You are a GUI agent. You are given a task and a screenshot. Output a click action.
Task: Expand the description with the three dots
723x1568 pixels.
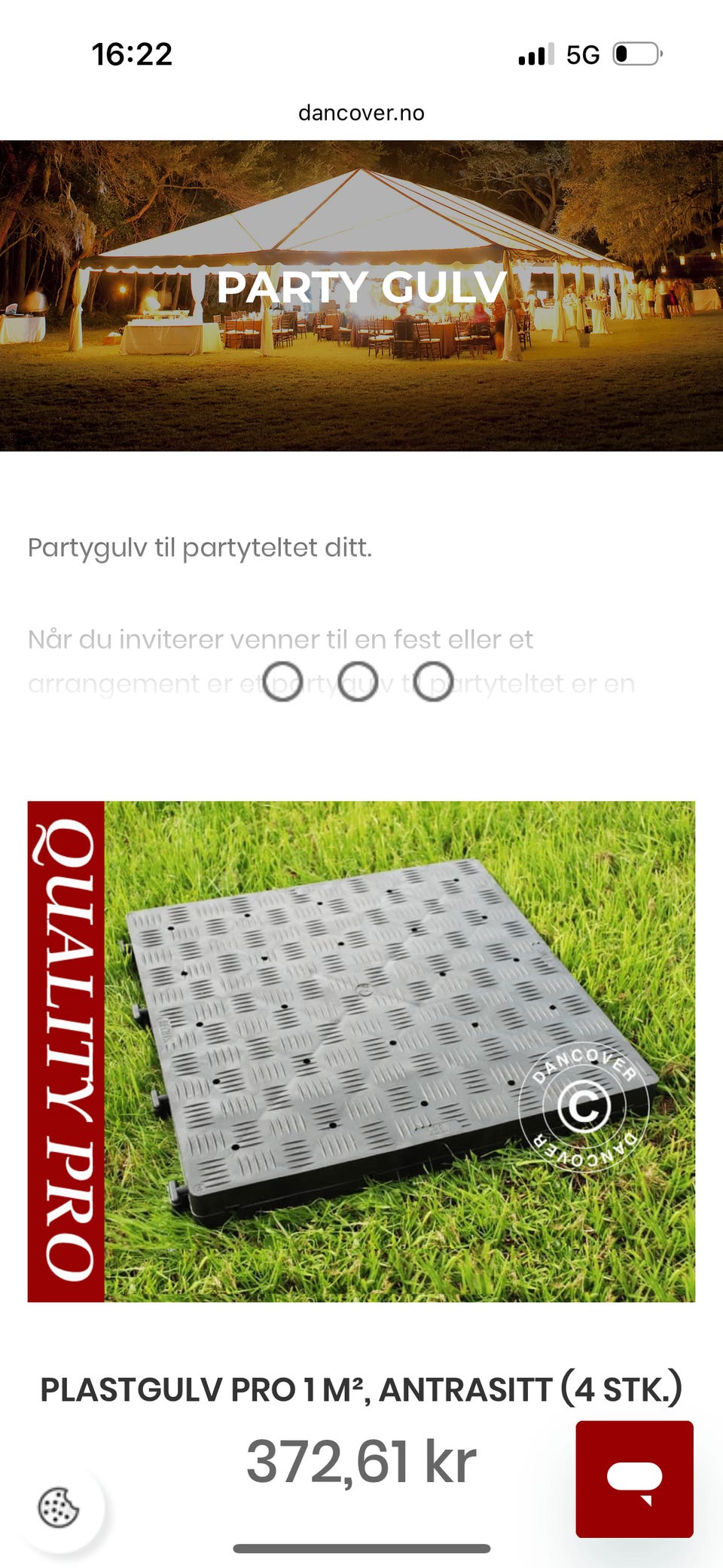pyautogui.click(x=358, y=681)
